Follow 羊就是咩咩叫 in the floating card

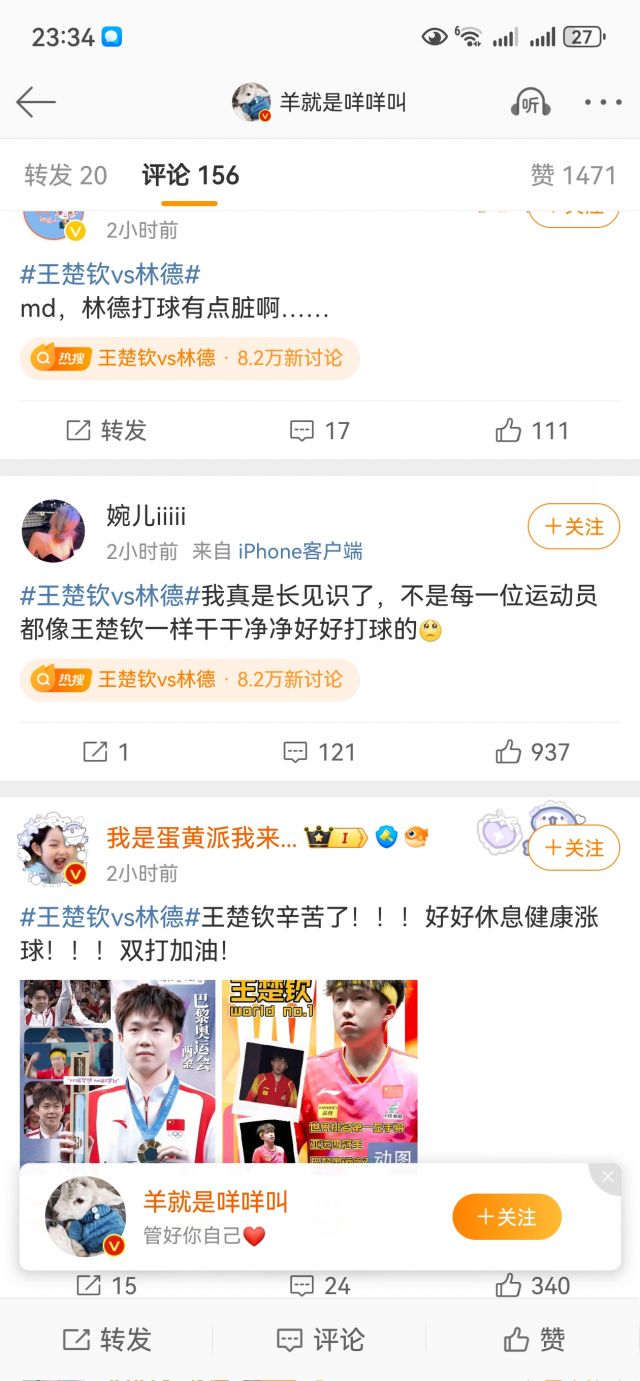[506, 1217]
